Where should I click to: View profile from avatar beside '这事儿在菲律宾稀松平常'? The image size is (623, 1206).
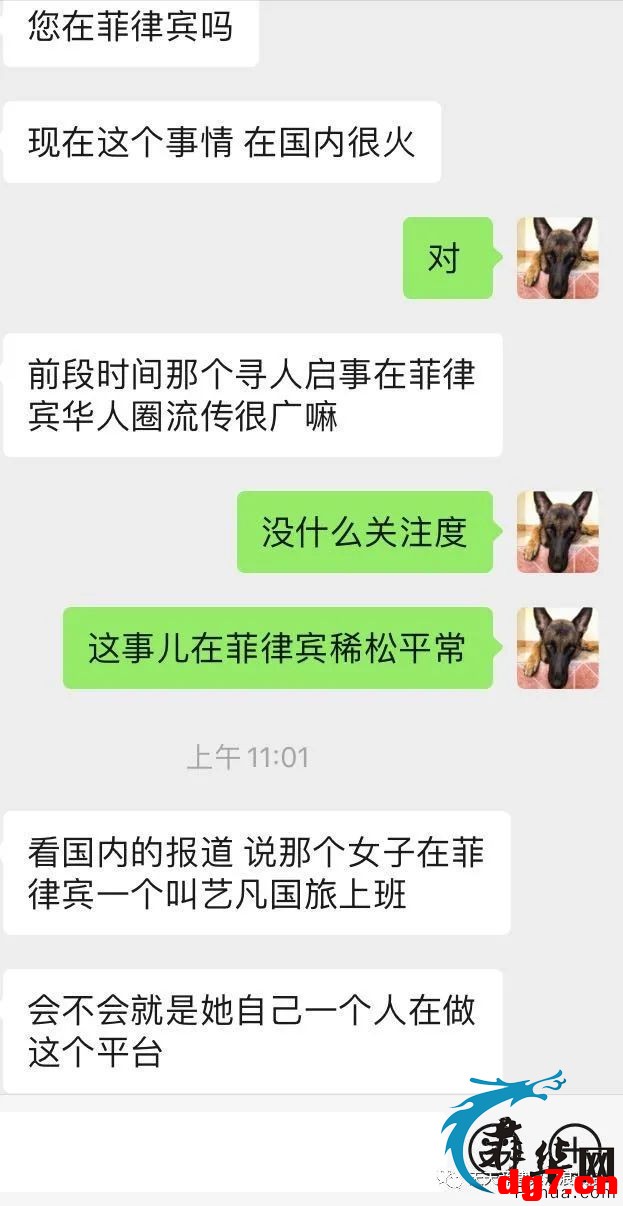point(557,648)
